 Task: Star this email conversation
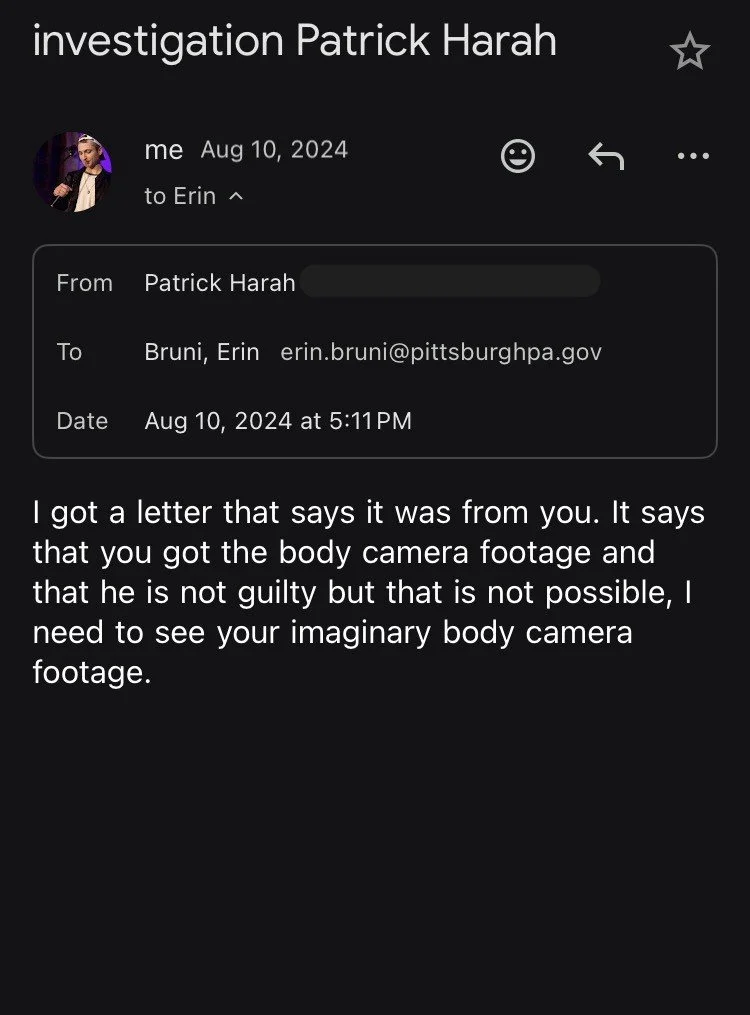[690, 51]
